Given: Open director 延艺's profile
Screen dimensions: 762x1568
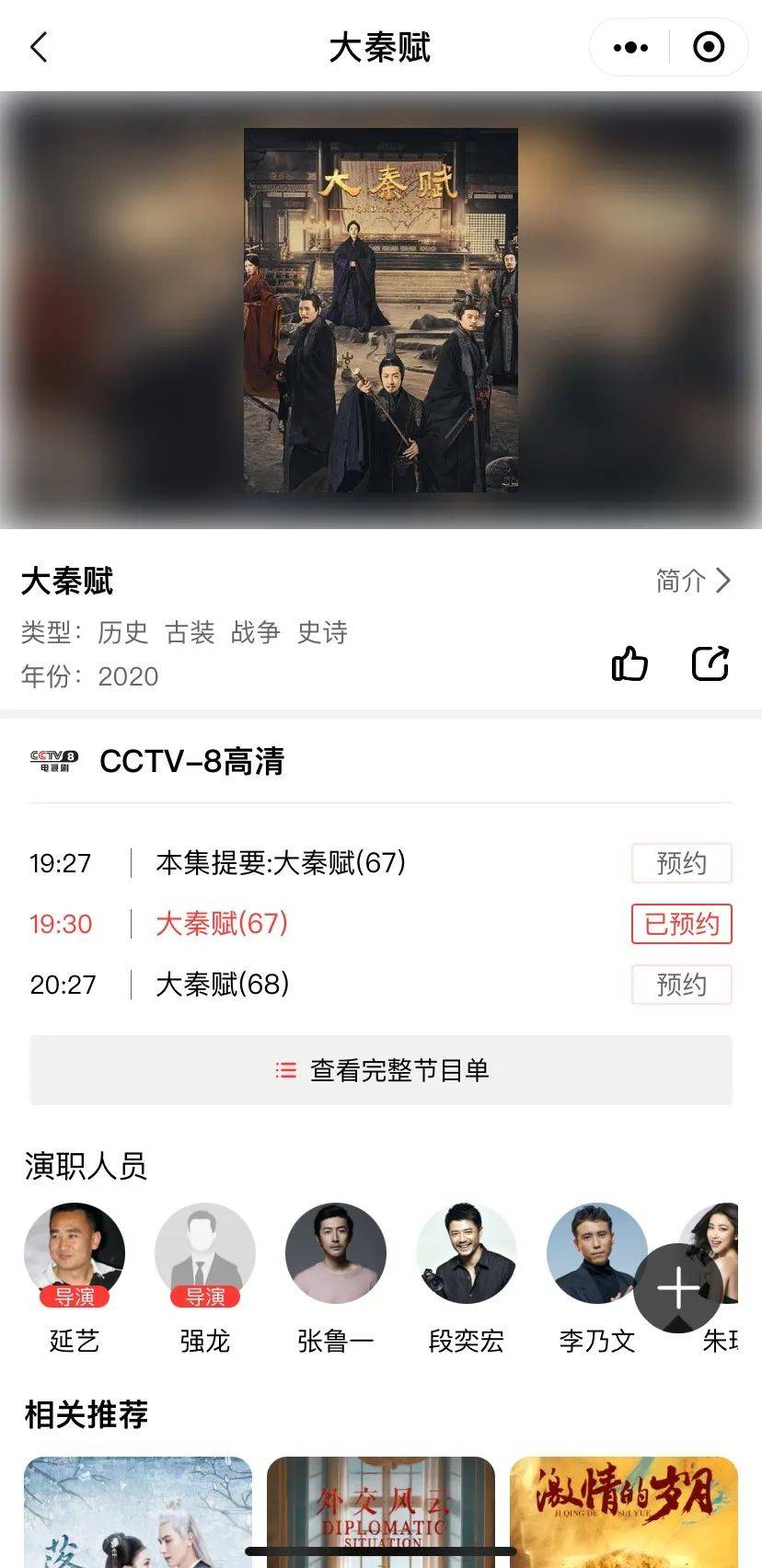Looking at the screenshot, I should click(x=75, y=1278).
